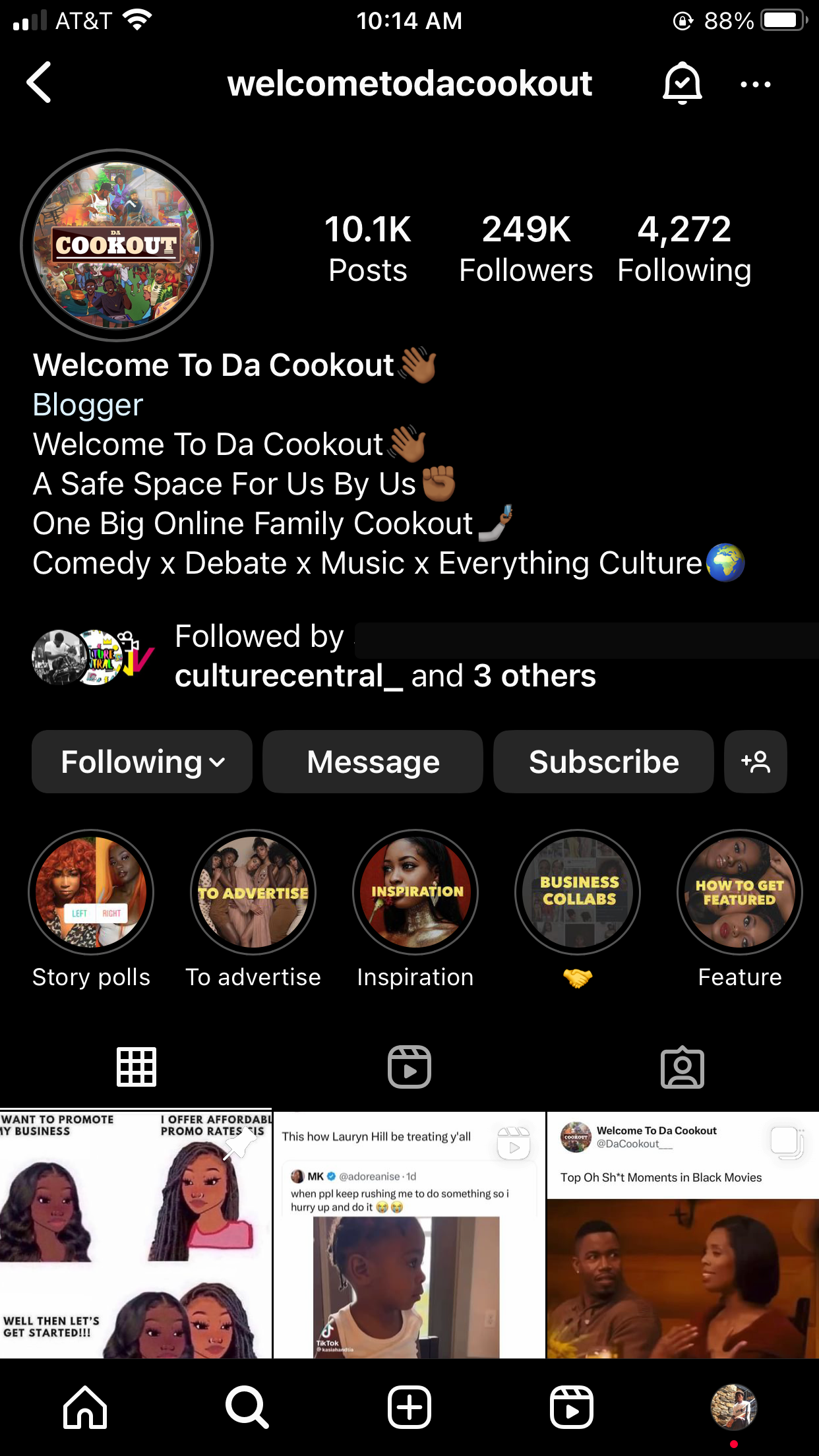The width and height of the screenshot is (819, 1456).
Task: Open the Story polls highlight
Action: (x=91, y=892)
